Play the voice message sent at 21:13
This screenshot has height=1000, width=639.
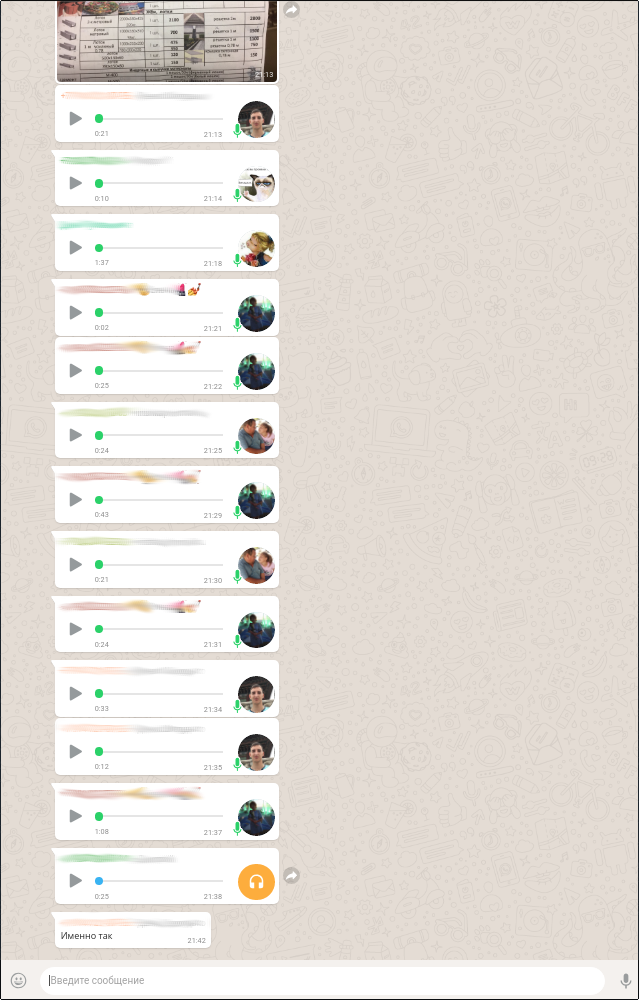click(x=75, y=119)
